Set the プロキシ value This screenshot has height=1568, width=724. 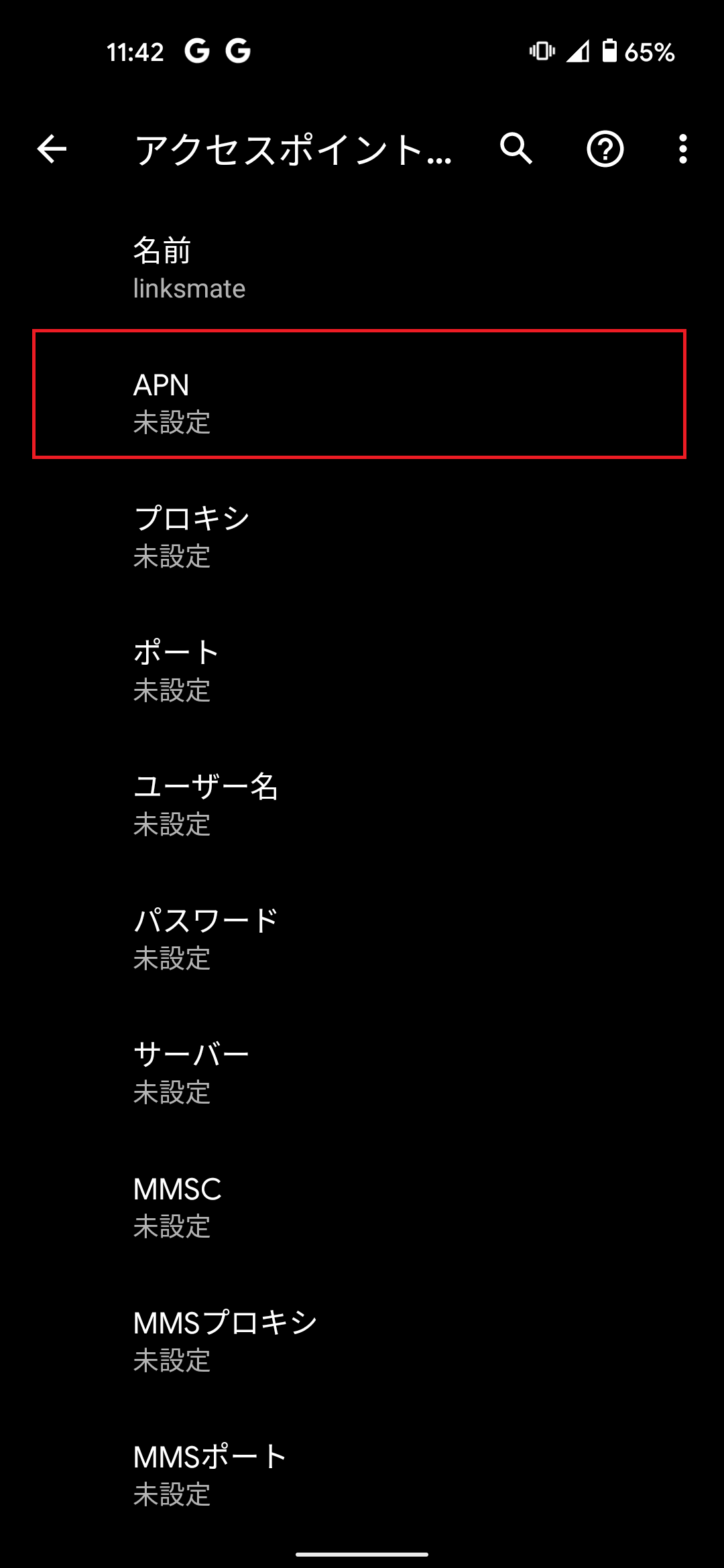(x=362, y=536)
